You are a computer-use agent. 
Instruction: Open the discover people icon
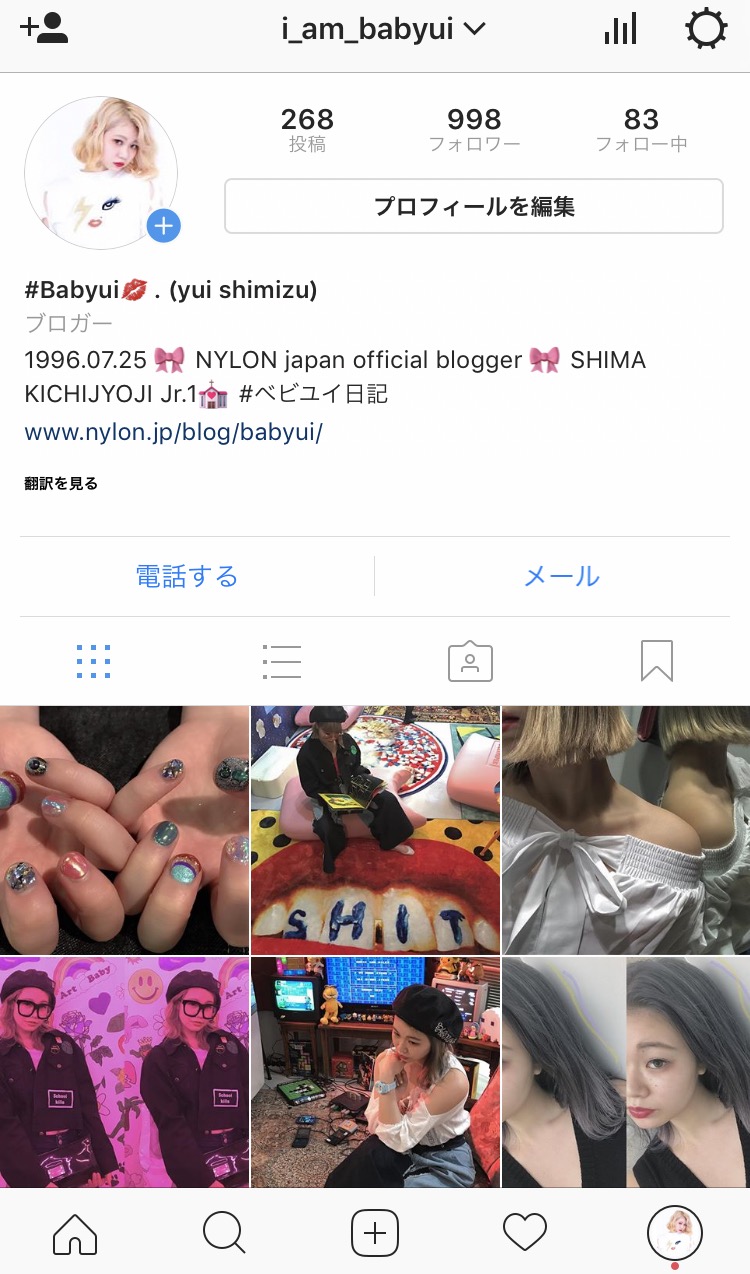[44, 29]
